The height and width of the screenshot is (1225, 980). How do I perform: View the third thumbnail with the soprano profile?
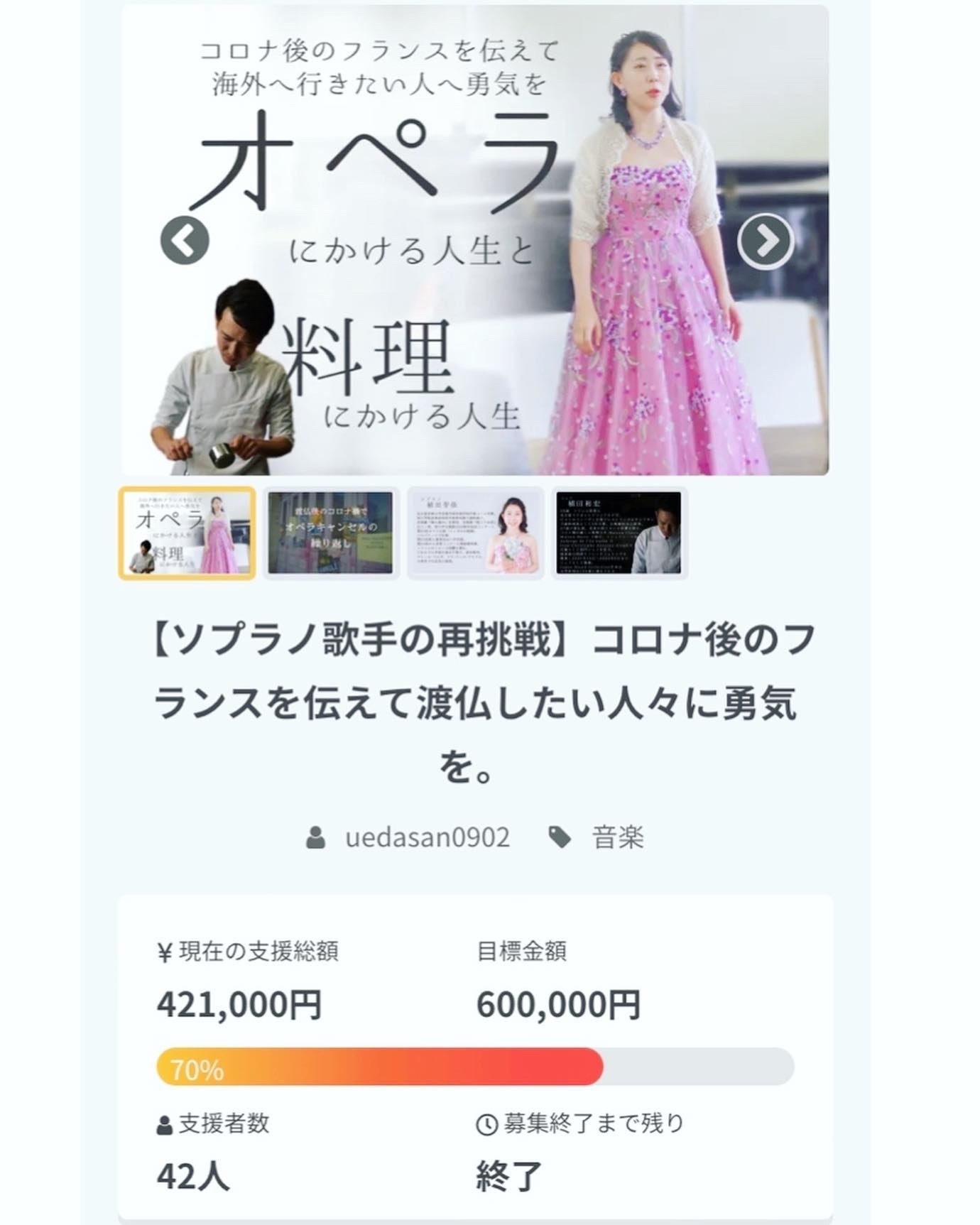point(475,533)
